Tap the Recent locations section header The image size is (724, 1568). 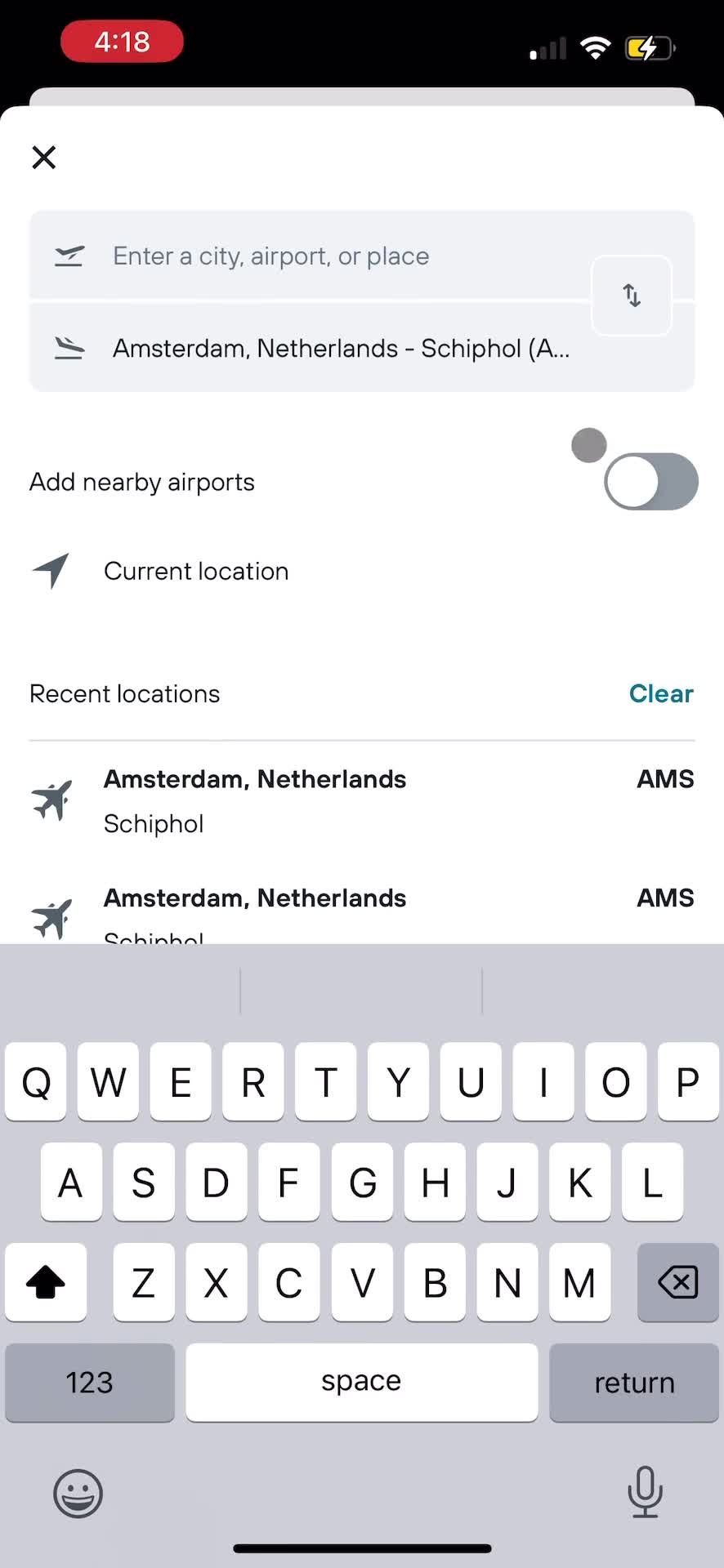[124, 693]
